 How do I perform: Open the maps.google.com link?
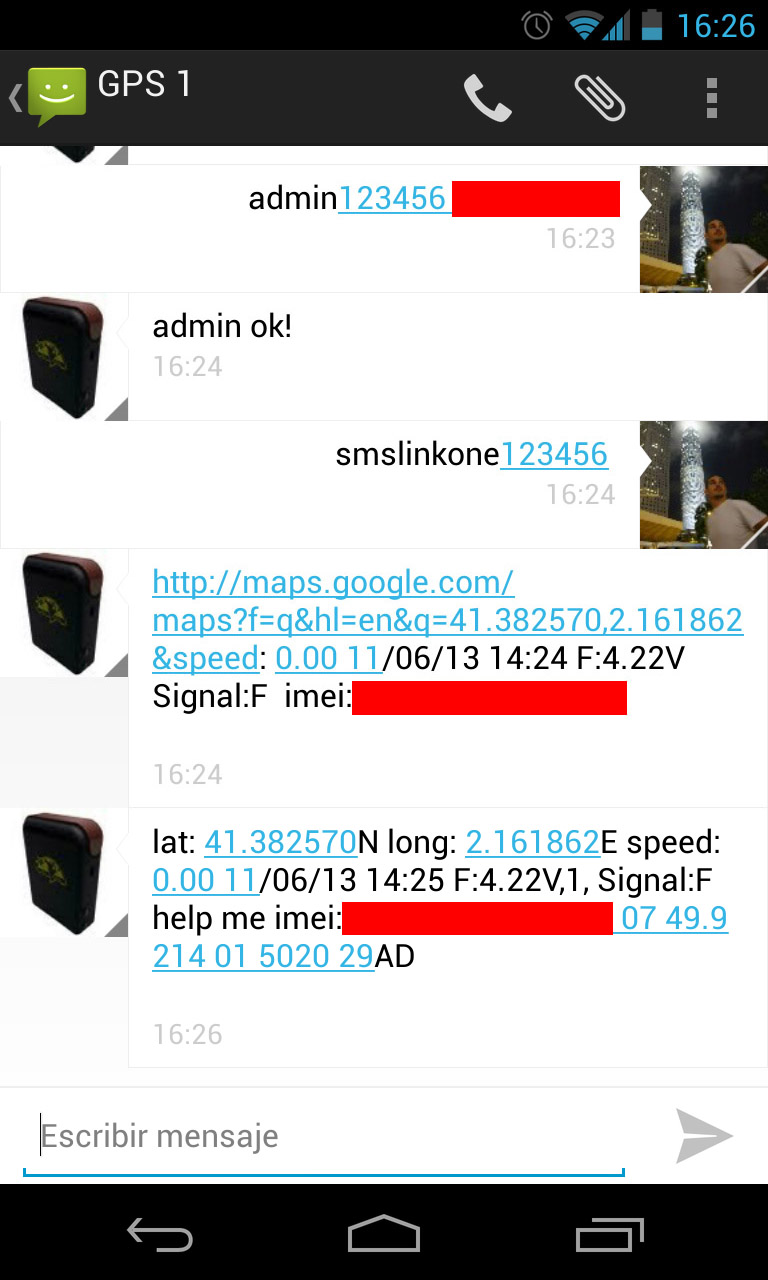click(x=447, y=620)
